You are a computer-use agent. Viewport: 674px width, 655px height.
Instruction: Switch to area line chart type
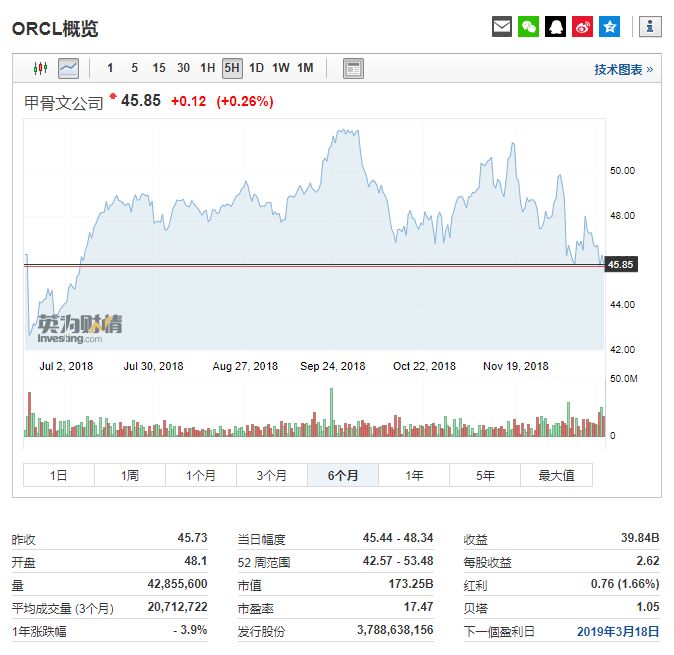point(68,68)
